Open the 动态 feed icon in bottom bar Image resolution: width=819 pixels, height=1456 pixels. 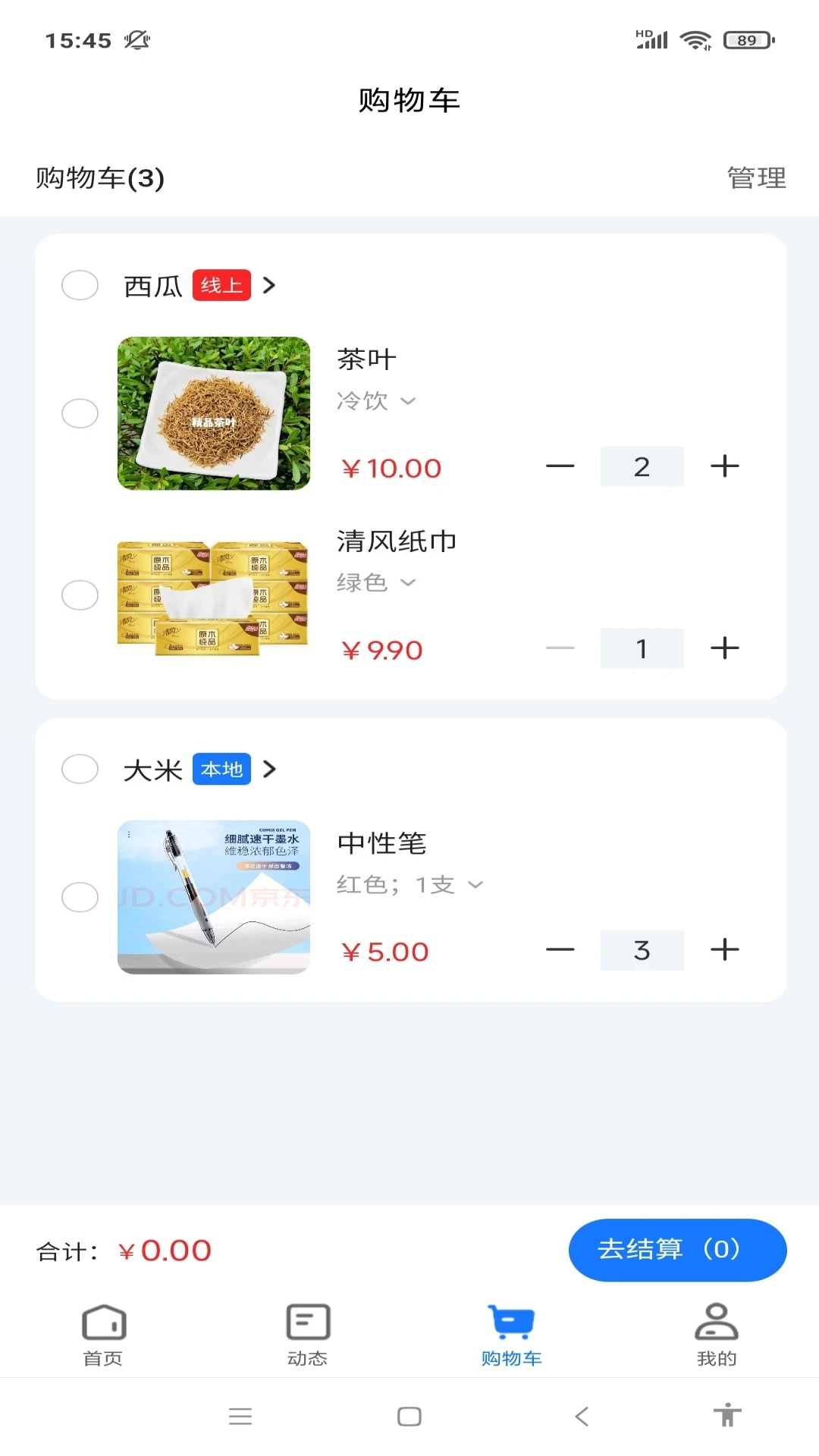click(307, 1321)
